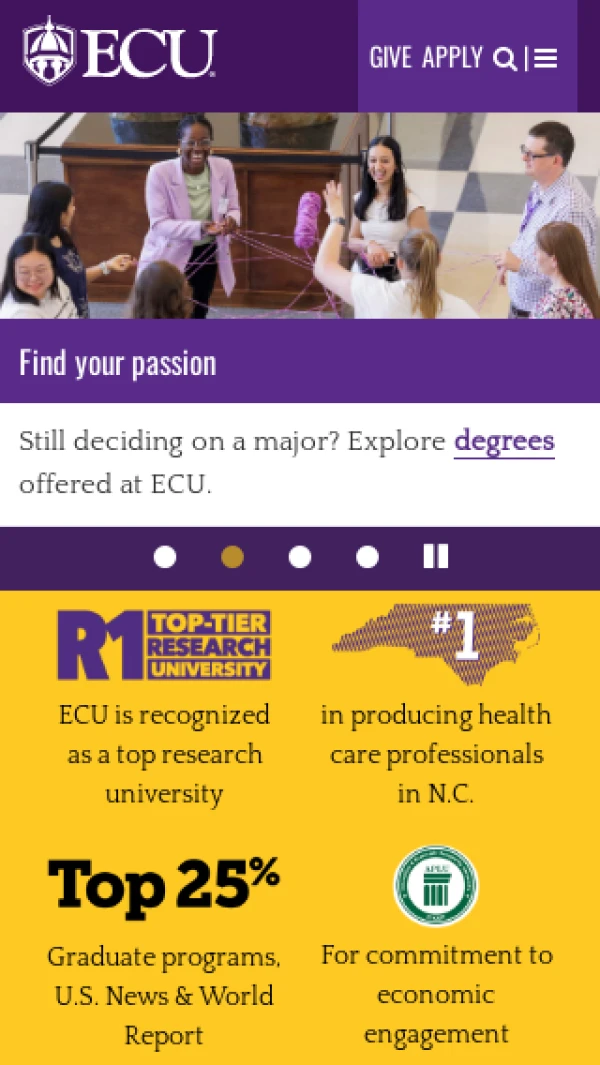Show the first carousel slide
This screenshot has height=1065, width=600.
point(165,557)
